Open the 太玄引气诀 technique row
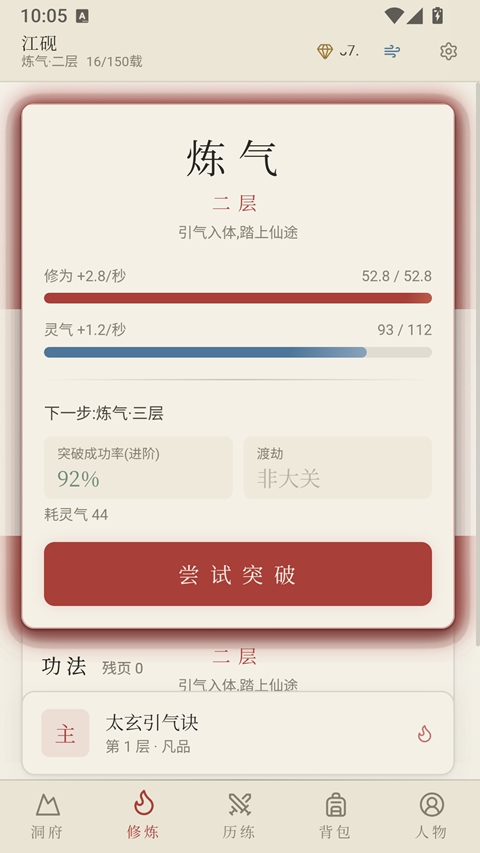The height and width of the screenshot is (853, 480). point(238,733)
